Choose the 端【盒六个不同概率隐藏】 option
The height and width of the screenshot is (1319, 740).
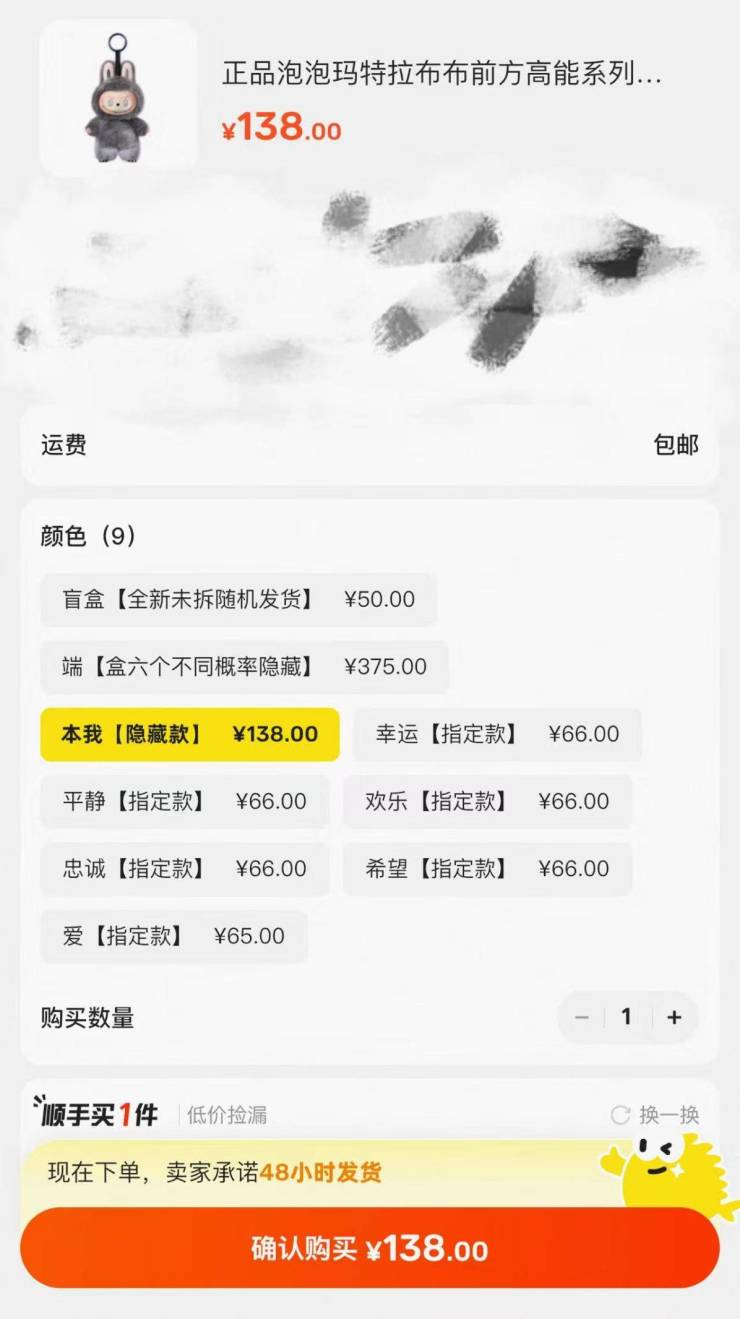(x=244, y=667)
